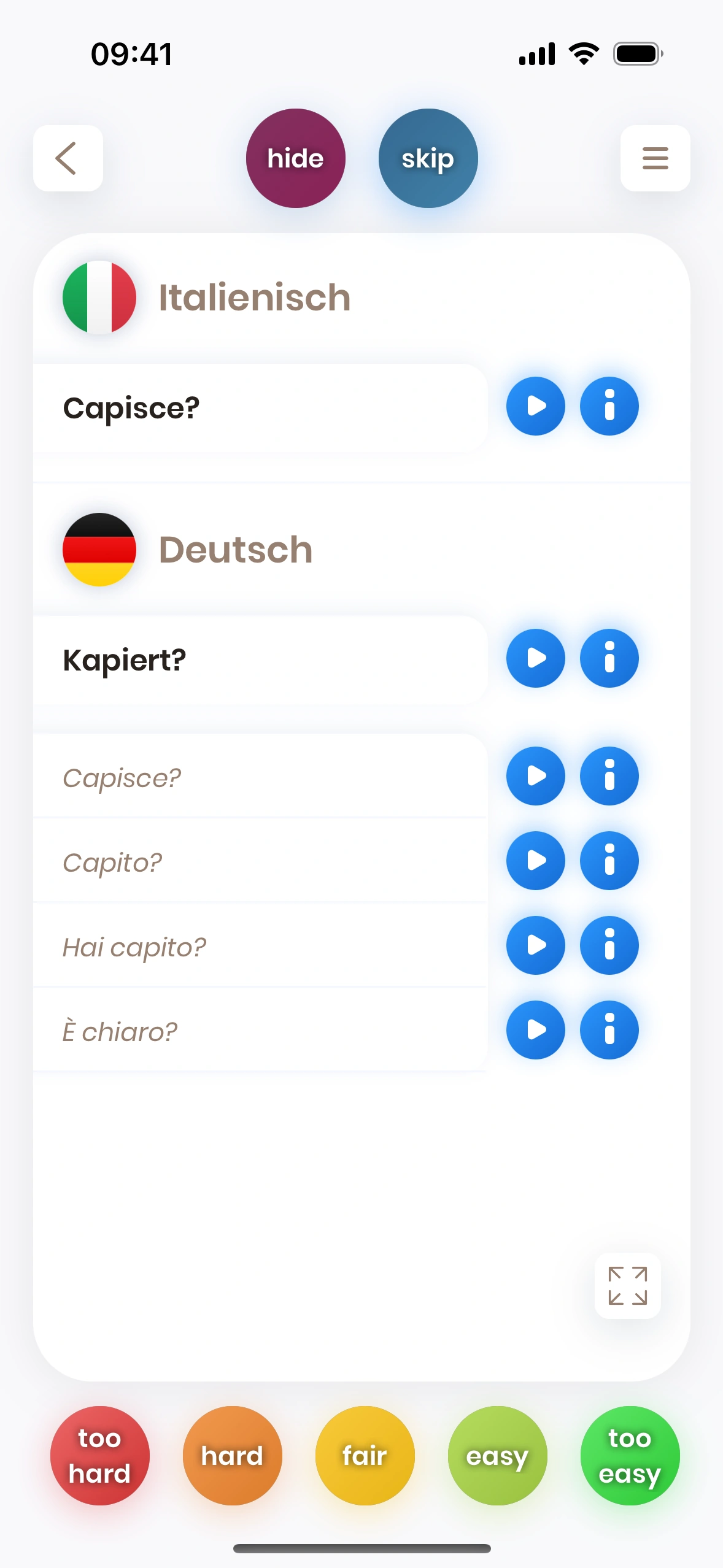This screenshot has height=1568, width=723.
Task: Show info for Kapiert?
Action: coord(609,658)
